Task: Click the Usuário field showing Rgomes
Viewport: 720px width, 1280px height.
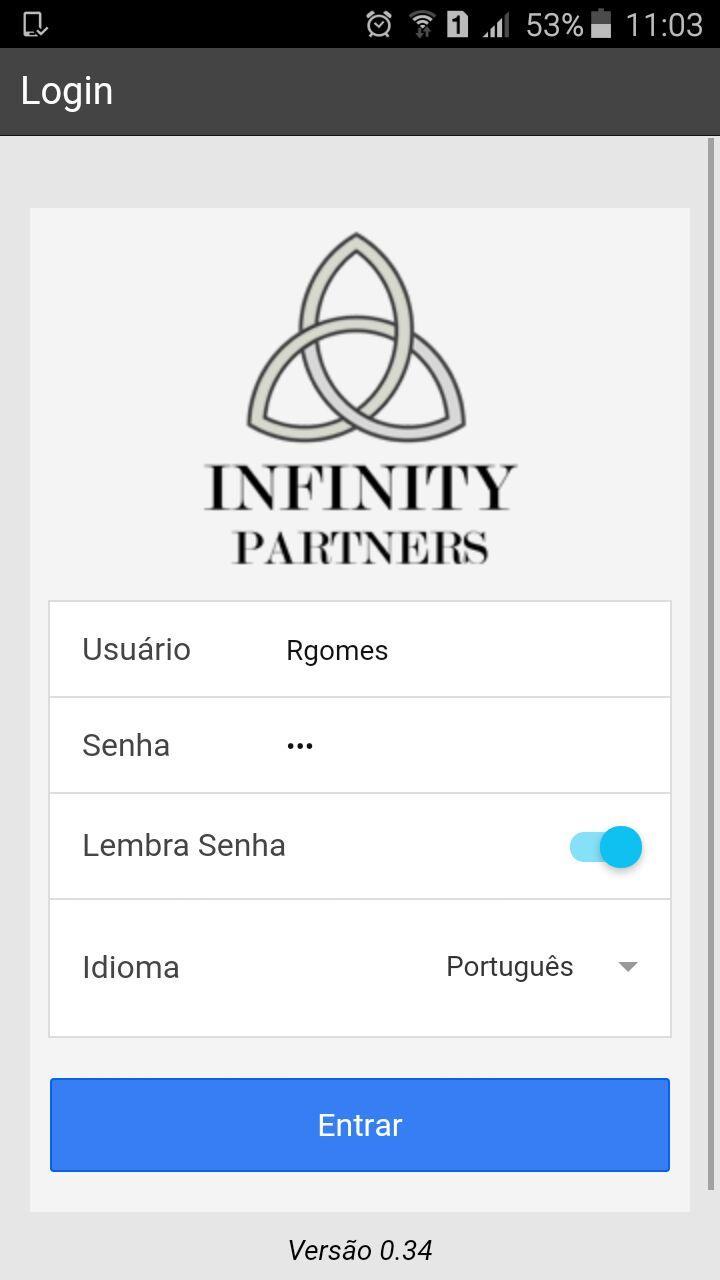Action: [360, 649]
